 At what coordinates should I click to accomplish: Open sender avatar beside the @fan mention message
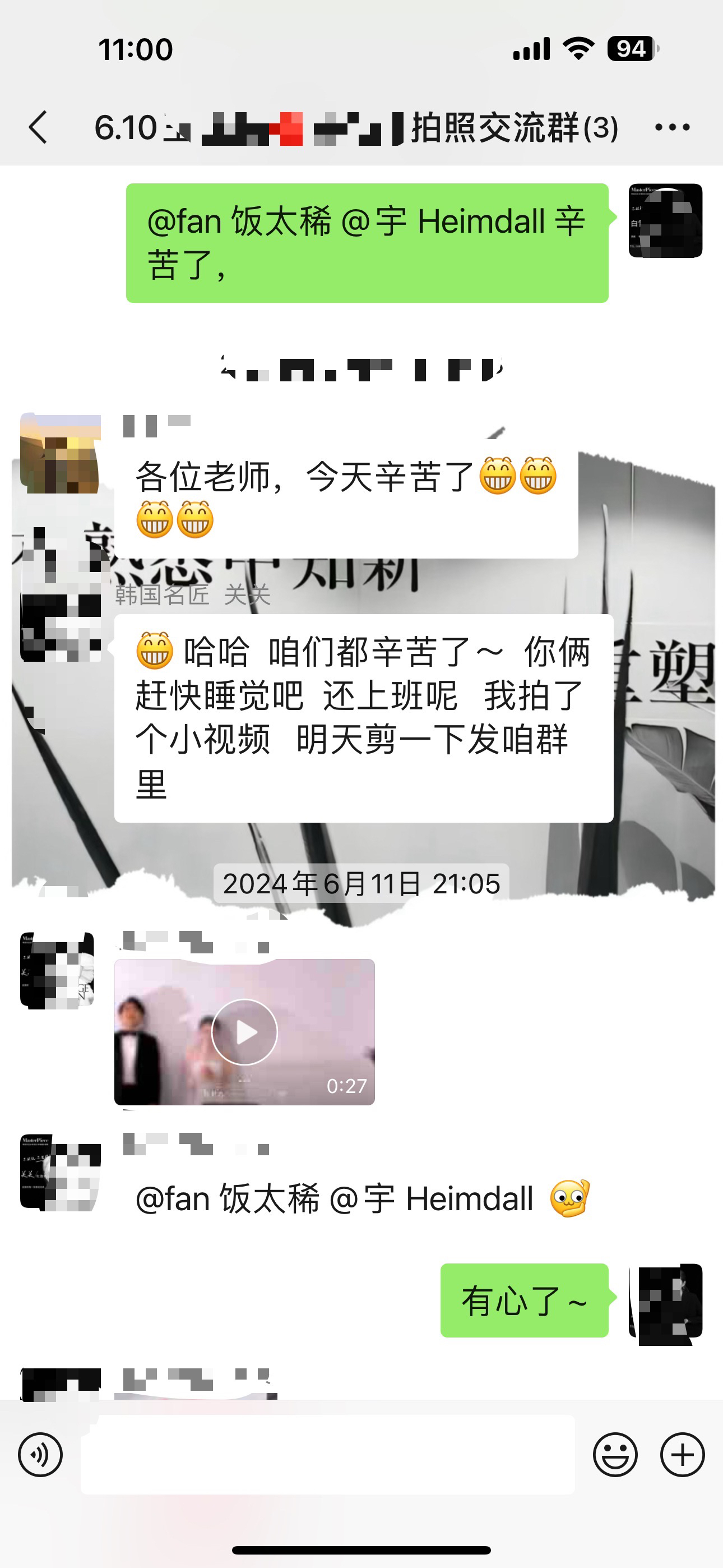pos(59,1172)
